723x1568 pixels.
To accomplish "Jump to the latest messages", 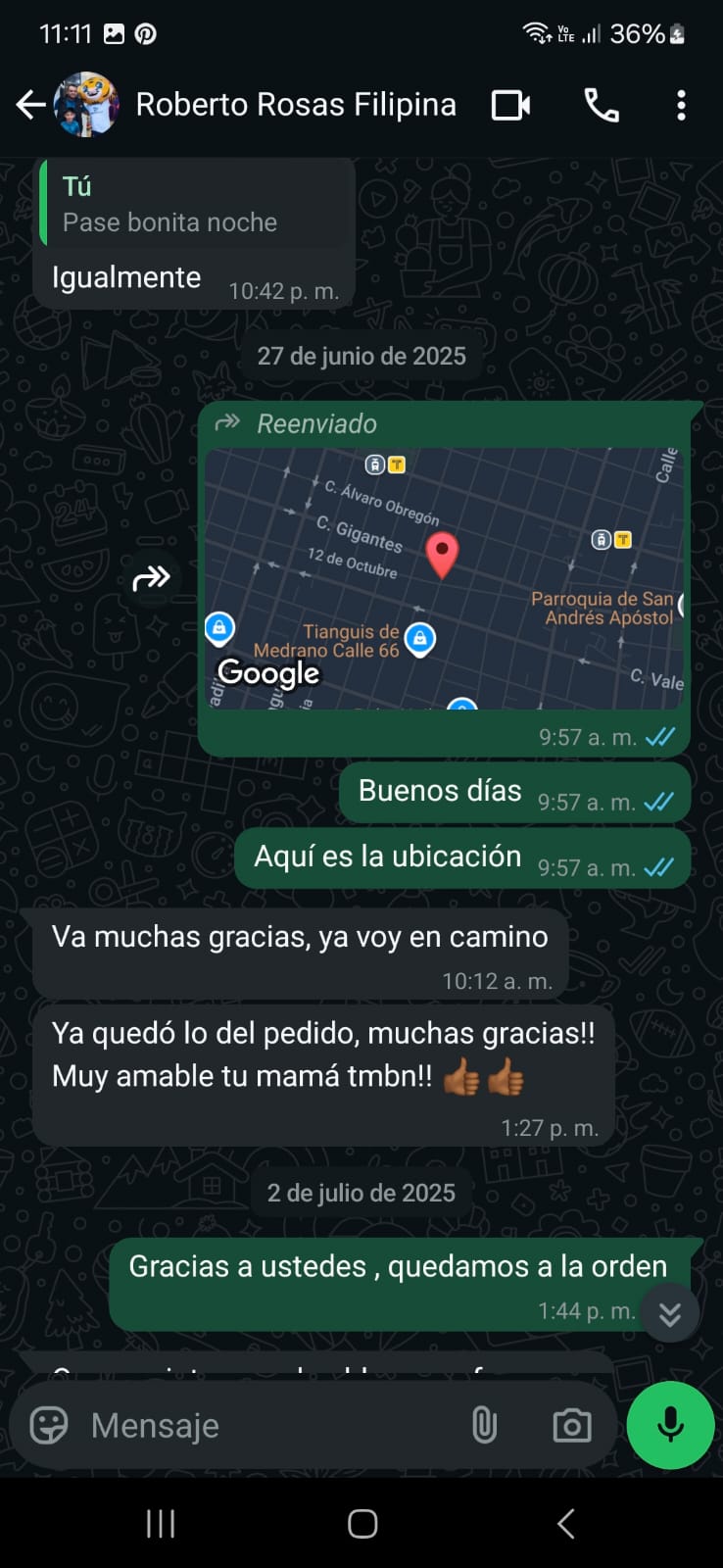I will 670,1313.
